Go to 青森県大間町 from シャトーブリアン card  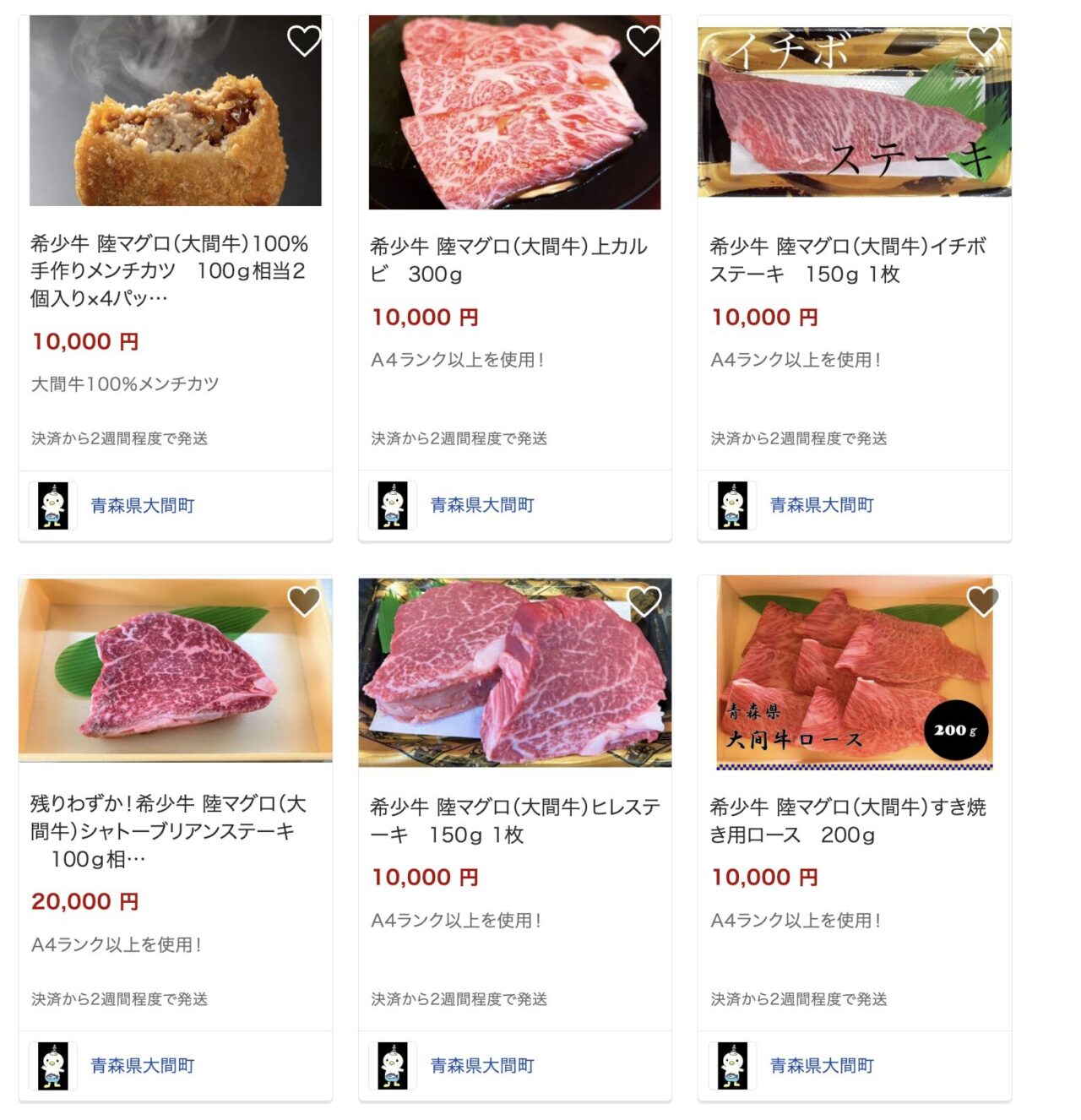143,1066
